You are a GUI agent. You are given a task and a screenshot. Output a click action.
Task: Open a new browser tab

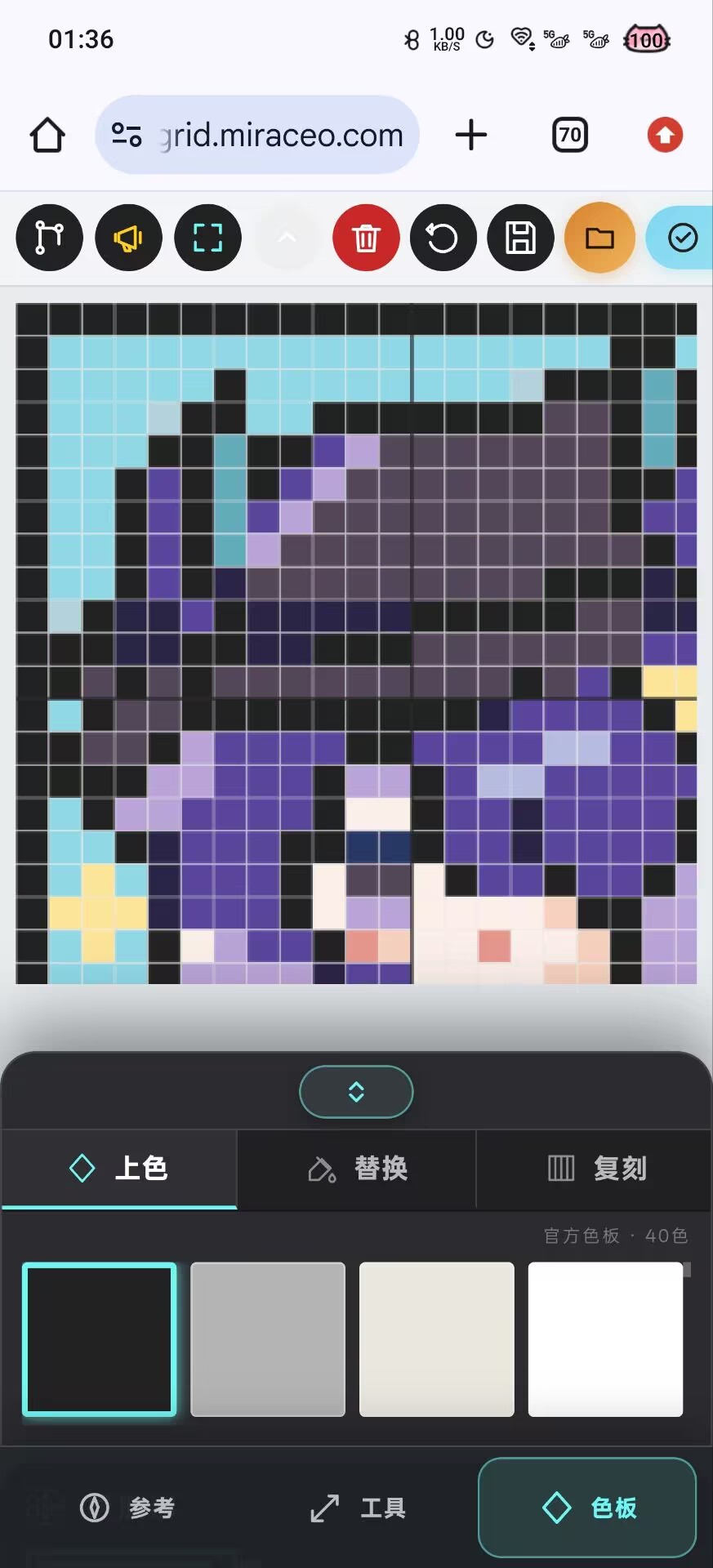[471, 135]
